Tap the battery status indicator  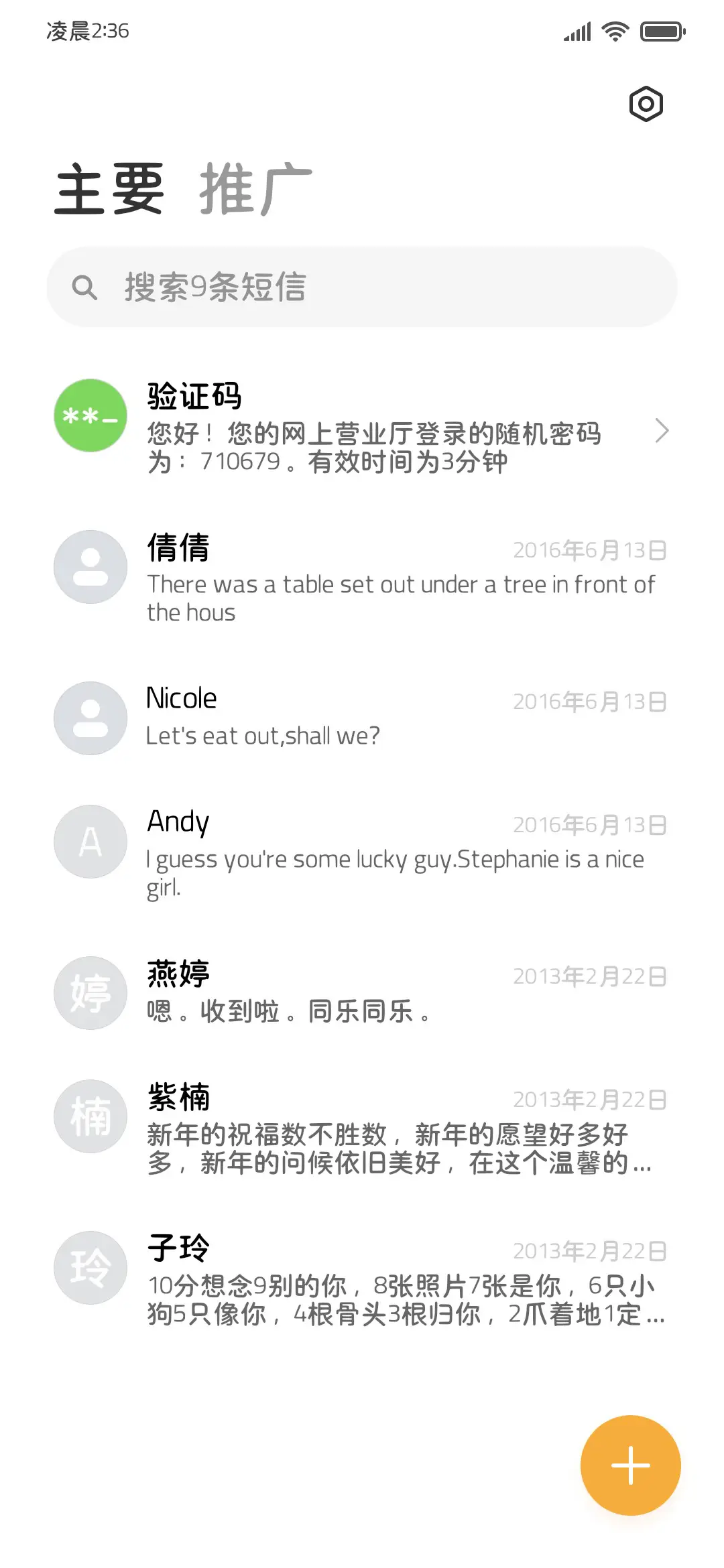click(x=660, y=30)
